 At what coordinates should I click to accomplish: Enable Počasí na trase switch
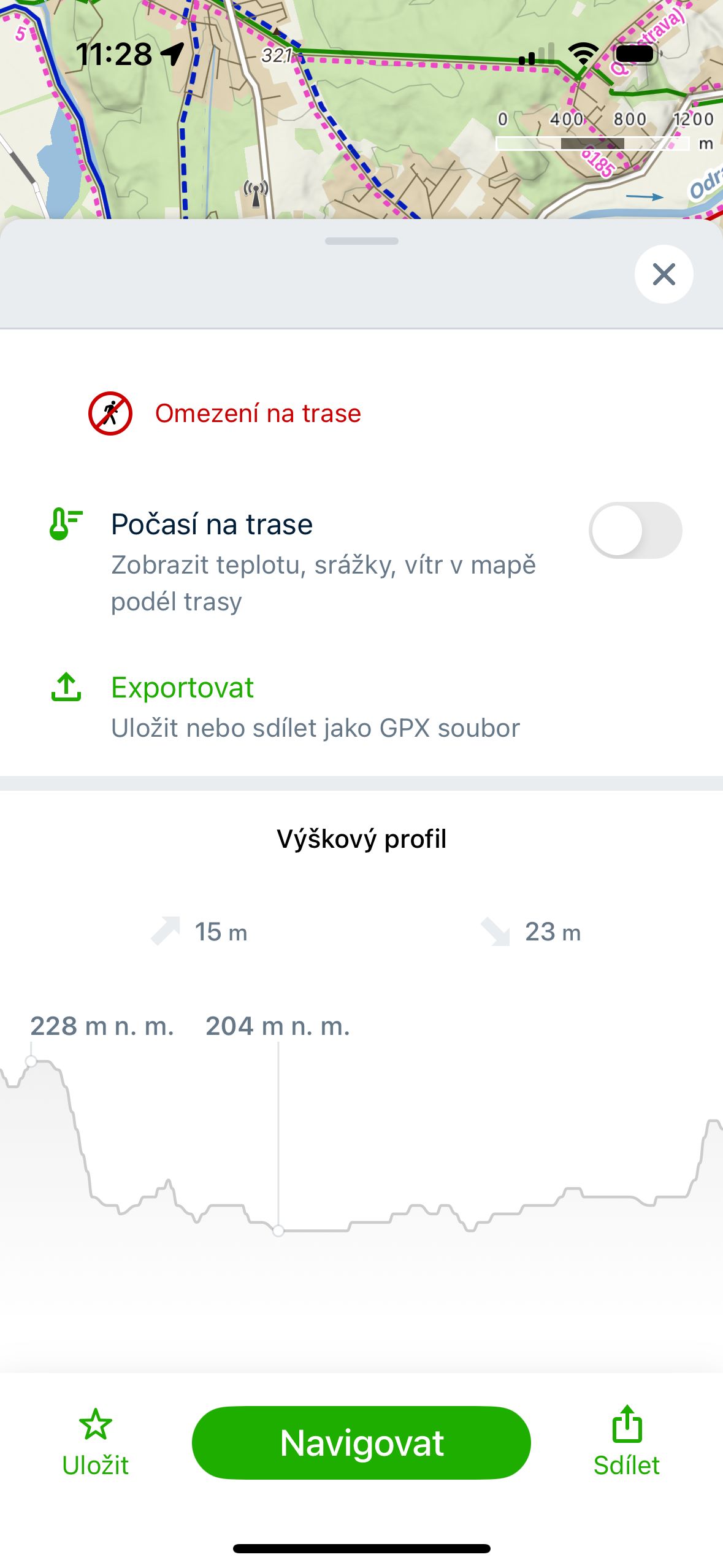(635, 530)
